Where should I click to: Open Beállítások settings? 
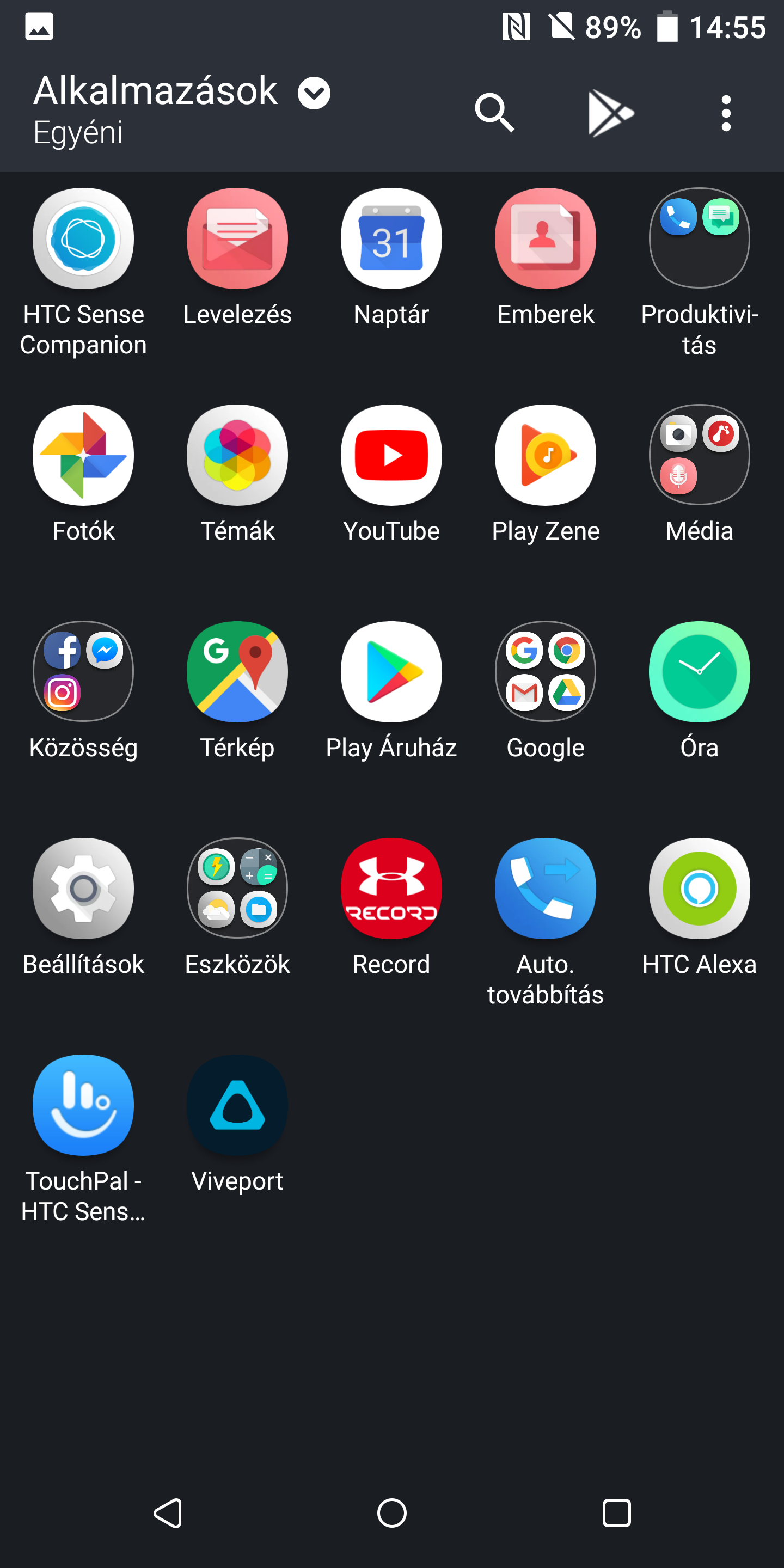(83, 888)
